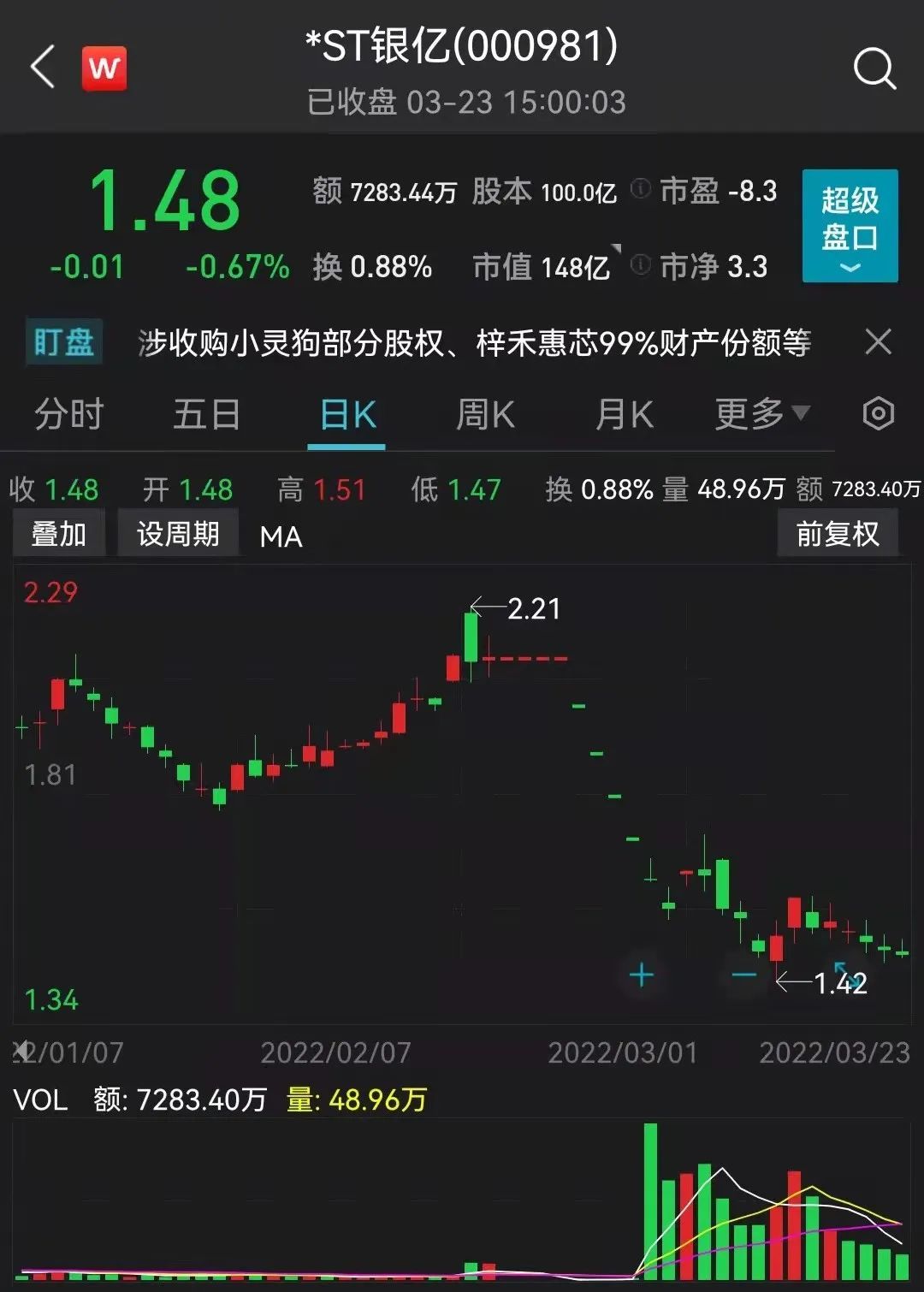The image size is (924, 1292).
Task: Expand the 超级盘口 panel
Action: (850, 226)
